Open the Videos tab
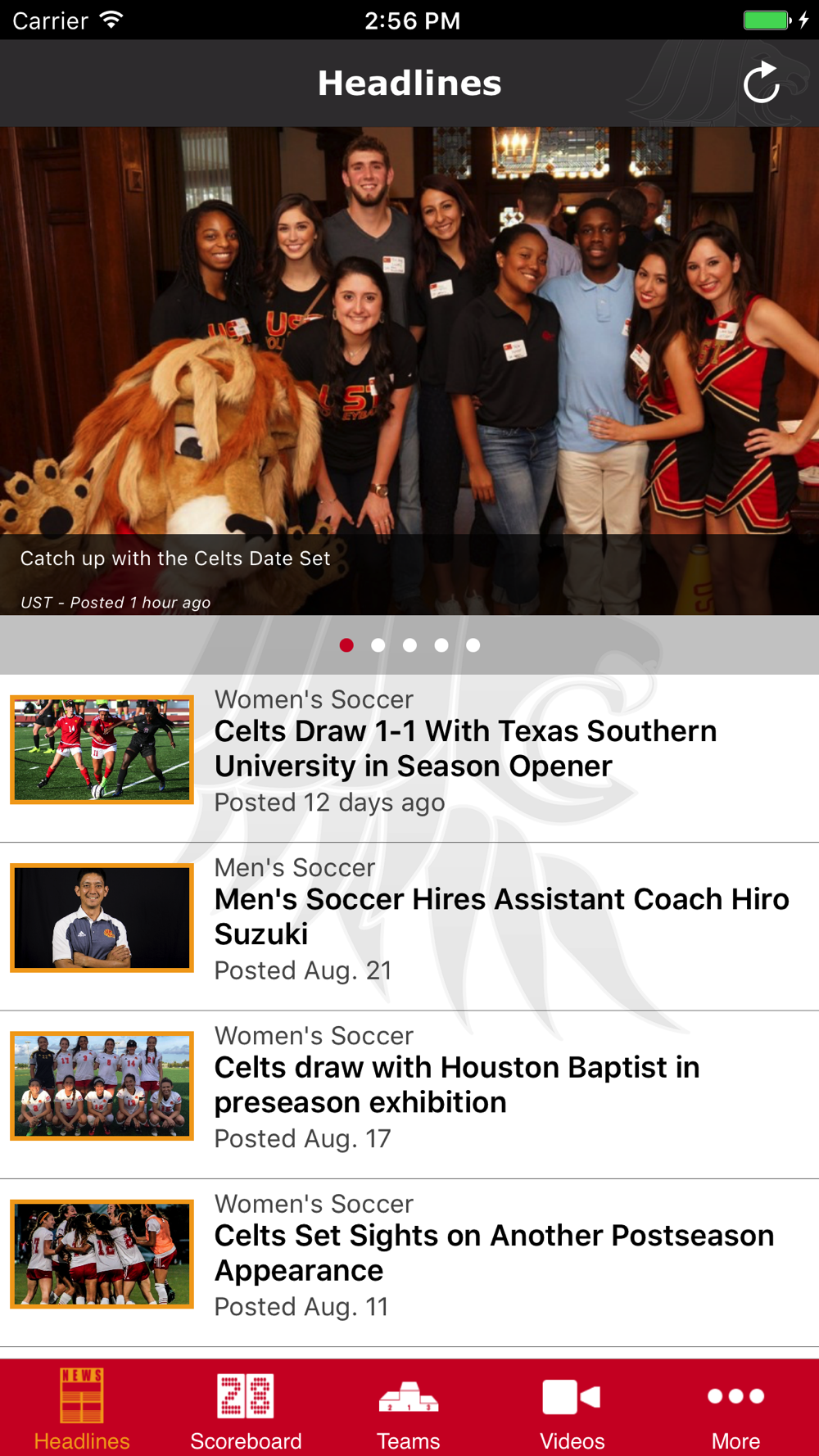This screenshot has height=1456, width=819. [x=572, y=1409]
